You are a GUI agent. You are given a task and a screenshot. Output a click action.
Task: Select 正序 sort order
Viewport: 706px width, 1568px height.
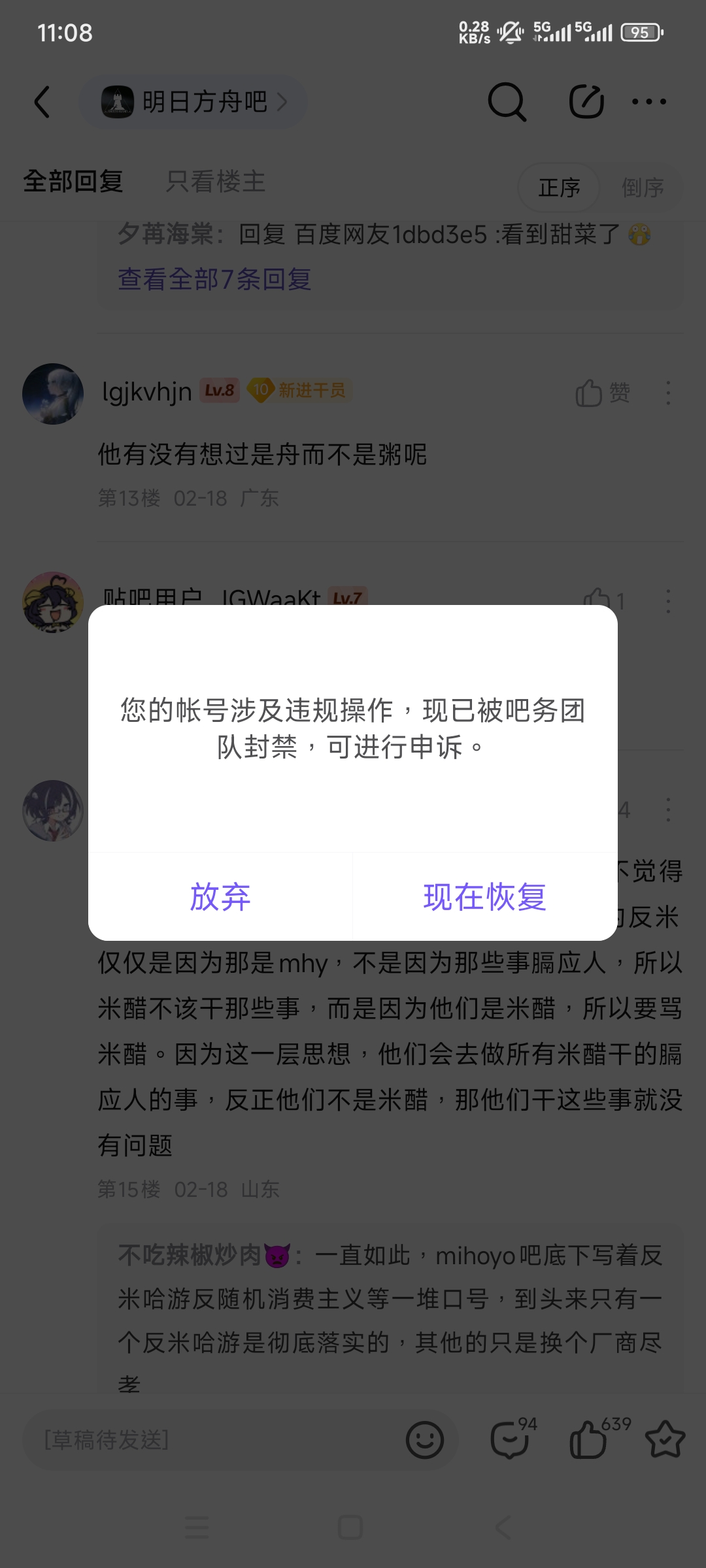click(x=559, y=188)
